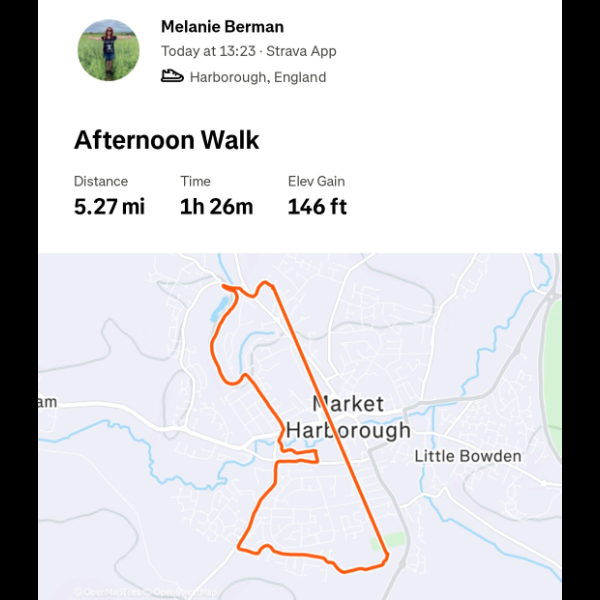
Task: Open the Afternoon Walk activity
Action: [x=167, y=140]
